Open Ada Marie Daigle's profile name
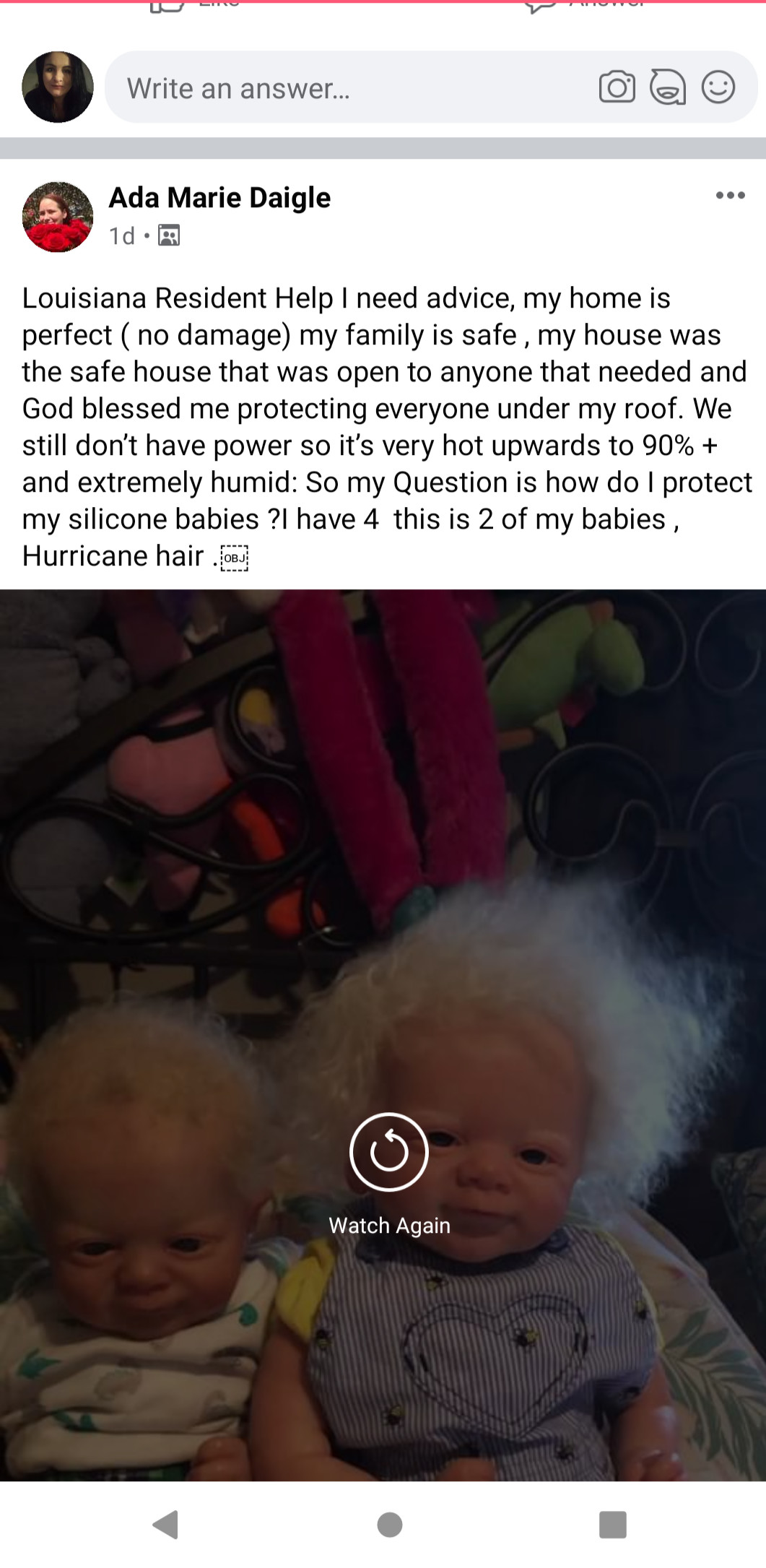This screenshot has height=1568, width=766. tap(219, 197)
